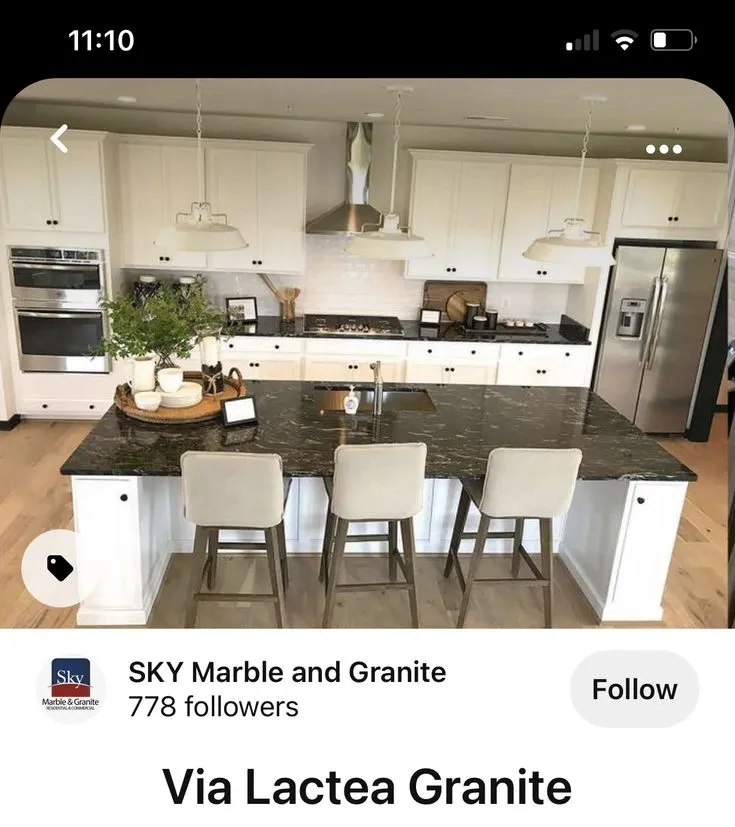Go back using the arrow icon
The image size is (735, 827).
60,139
